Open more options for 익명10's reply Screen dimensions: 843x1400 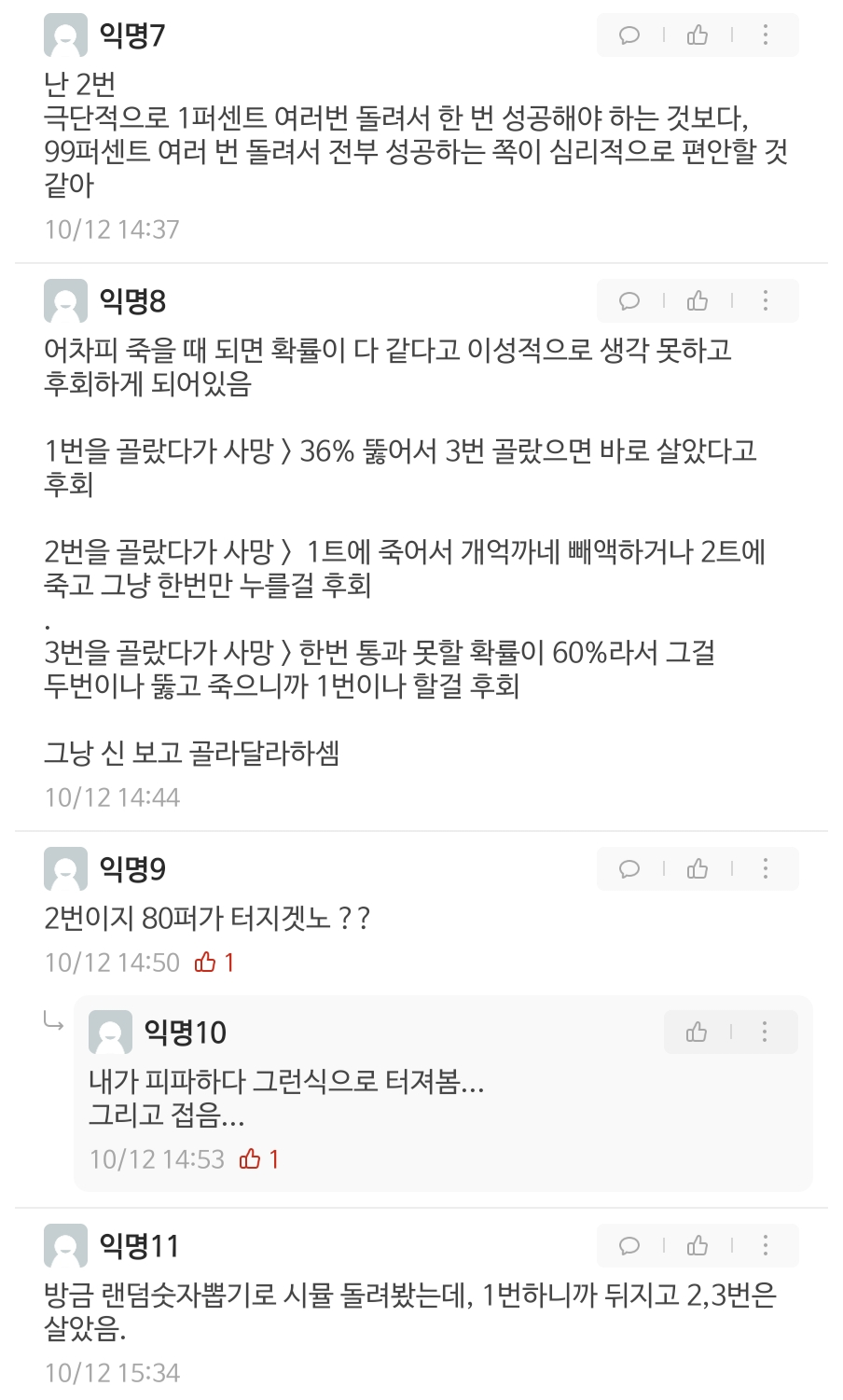[x=765, y=1032]
